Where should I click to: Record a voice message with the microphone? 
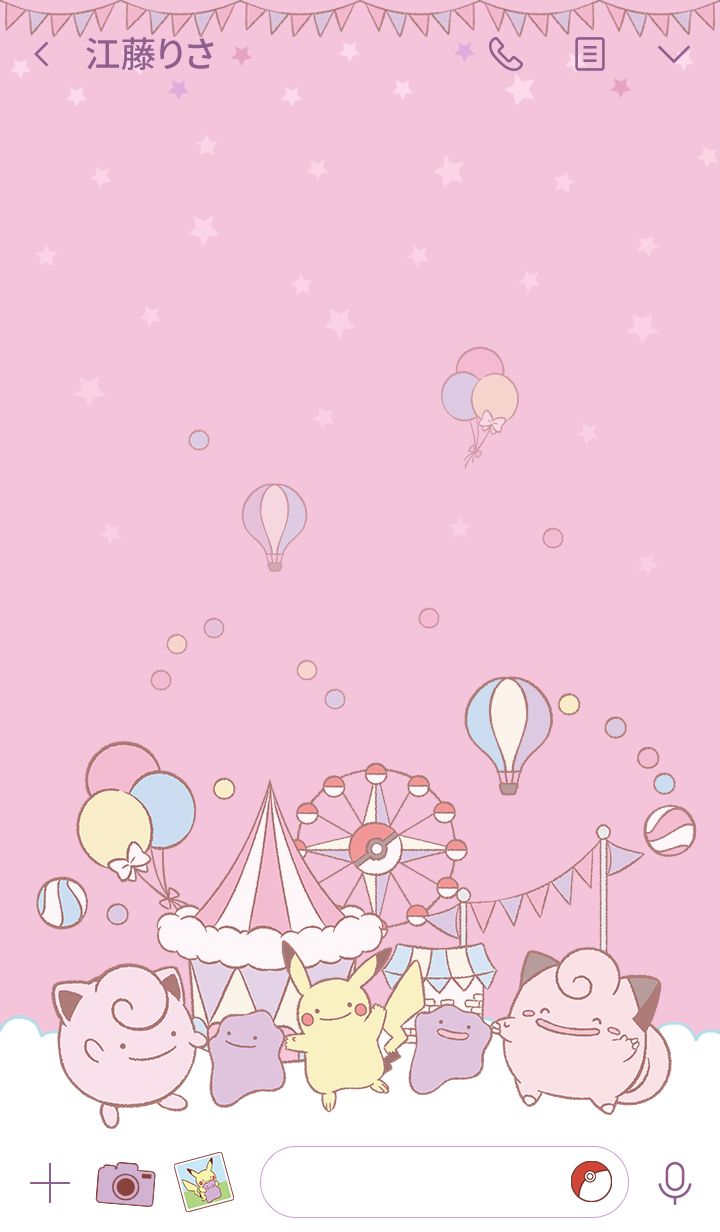coord(674,1183)
